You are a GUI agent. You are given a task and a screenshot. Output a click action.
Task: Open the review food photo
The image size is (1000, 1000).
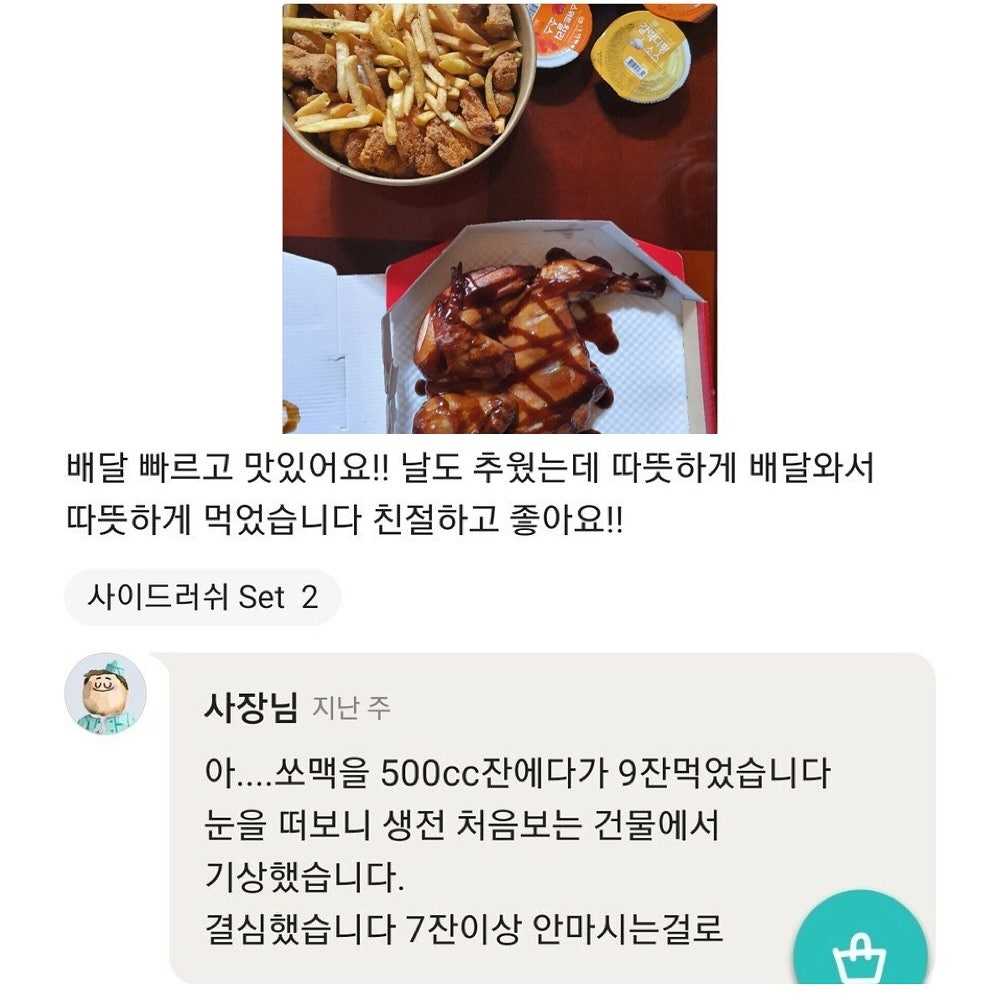click(499, 218)
